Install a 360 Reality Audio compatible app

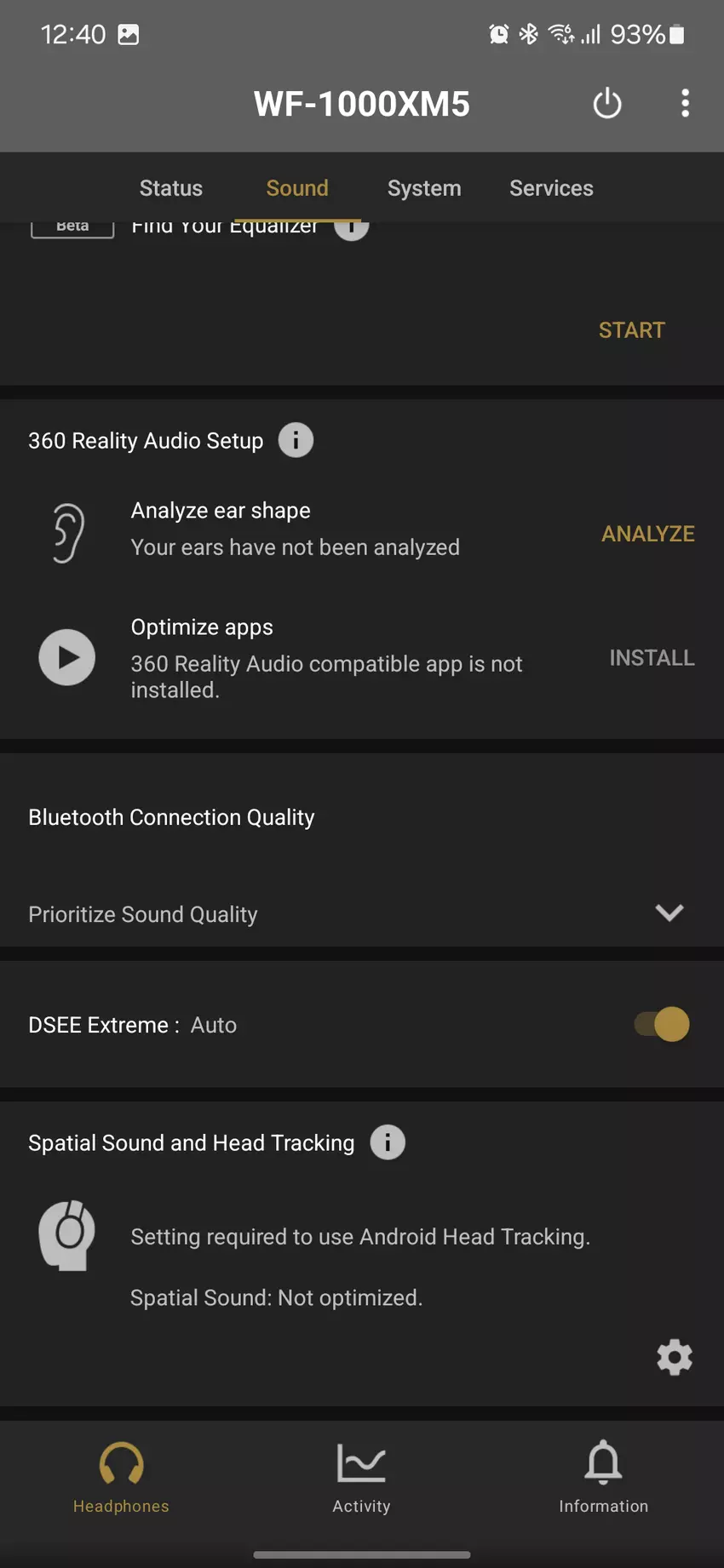point(652,658)
